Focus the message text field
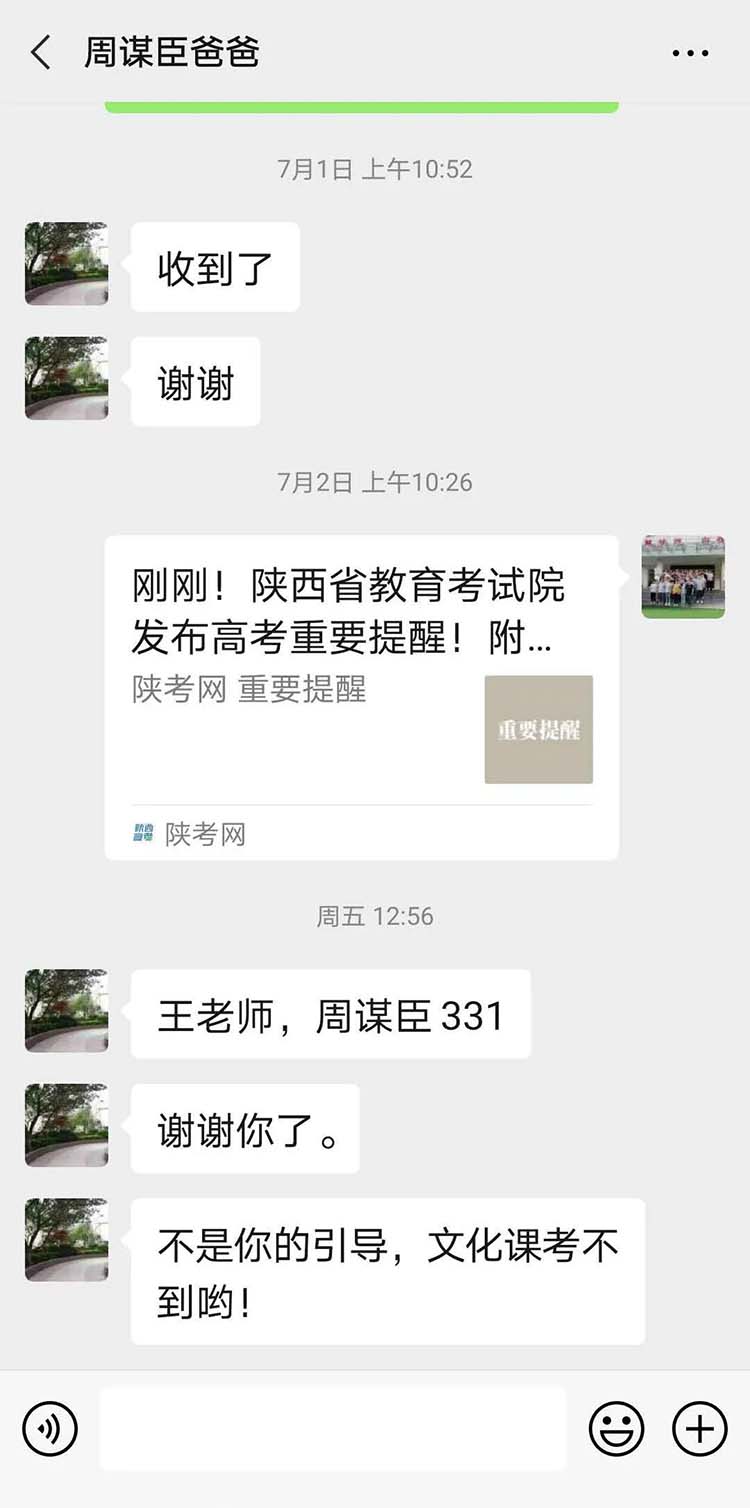This screenshot has height=1508, width=750. coord(333,1428)
